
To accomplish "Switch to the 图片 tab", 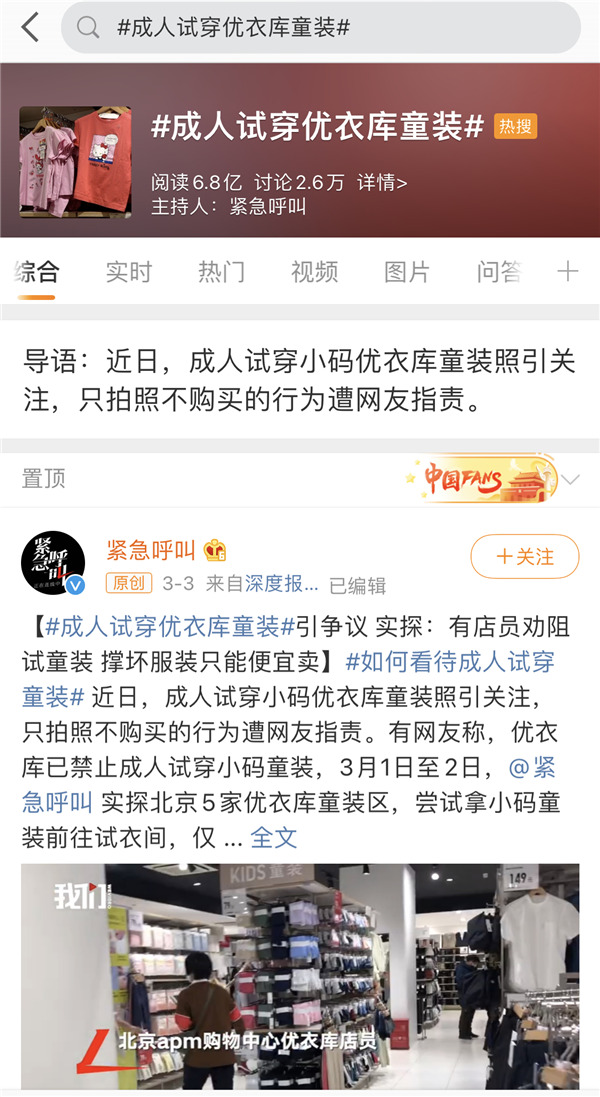I will 407,271.
